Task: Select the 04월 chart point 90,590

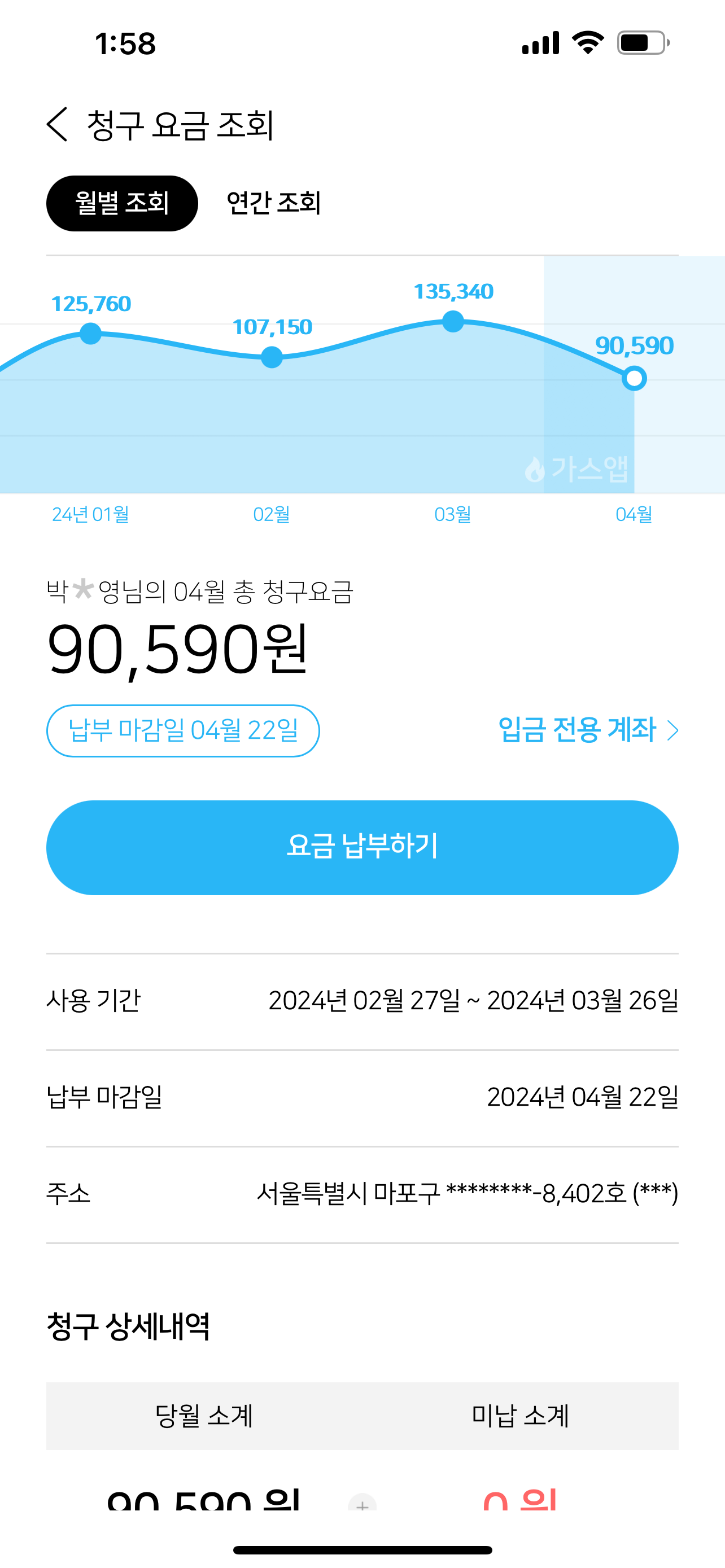Action: [x=634, y=378]
